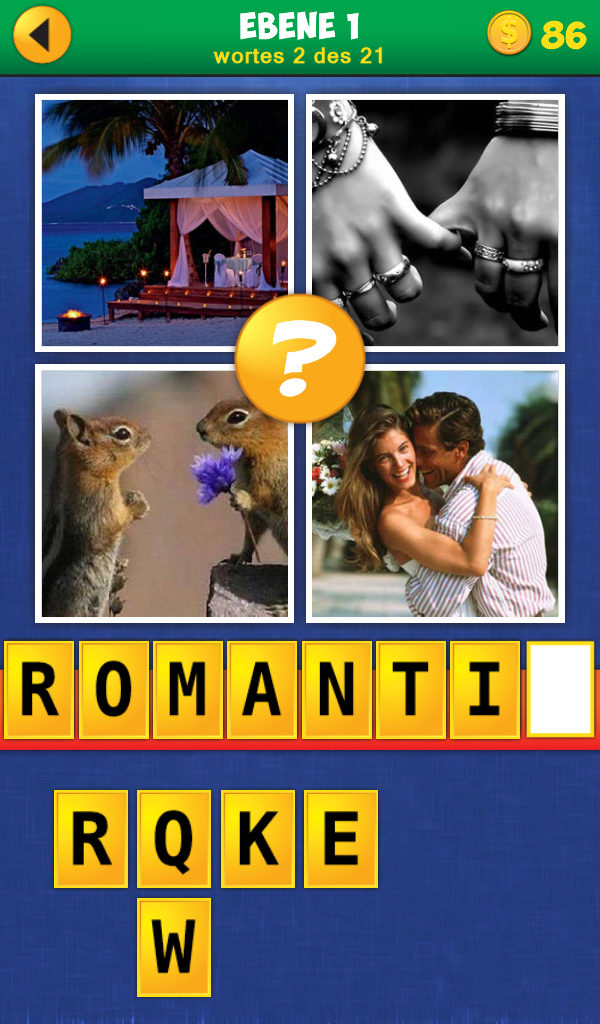This screenshot has width=600, height=1024.
Task: Select letter tile Q
Action: pos(174,838)
